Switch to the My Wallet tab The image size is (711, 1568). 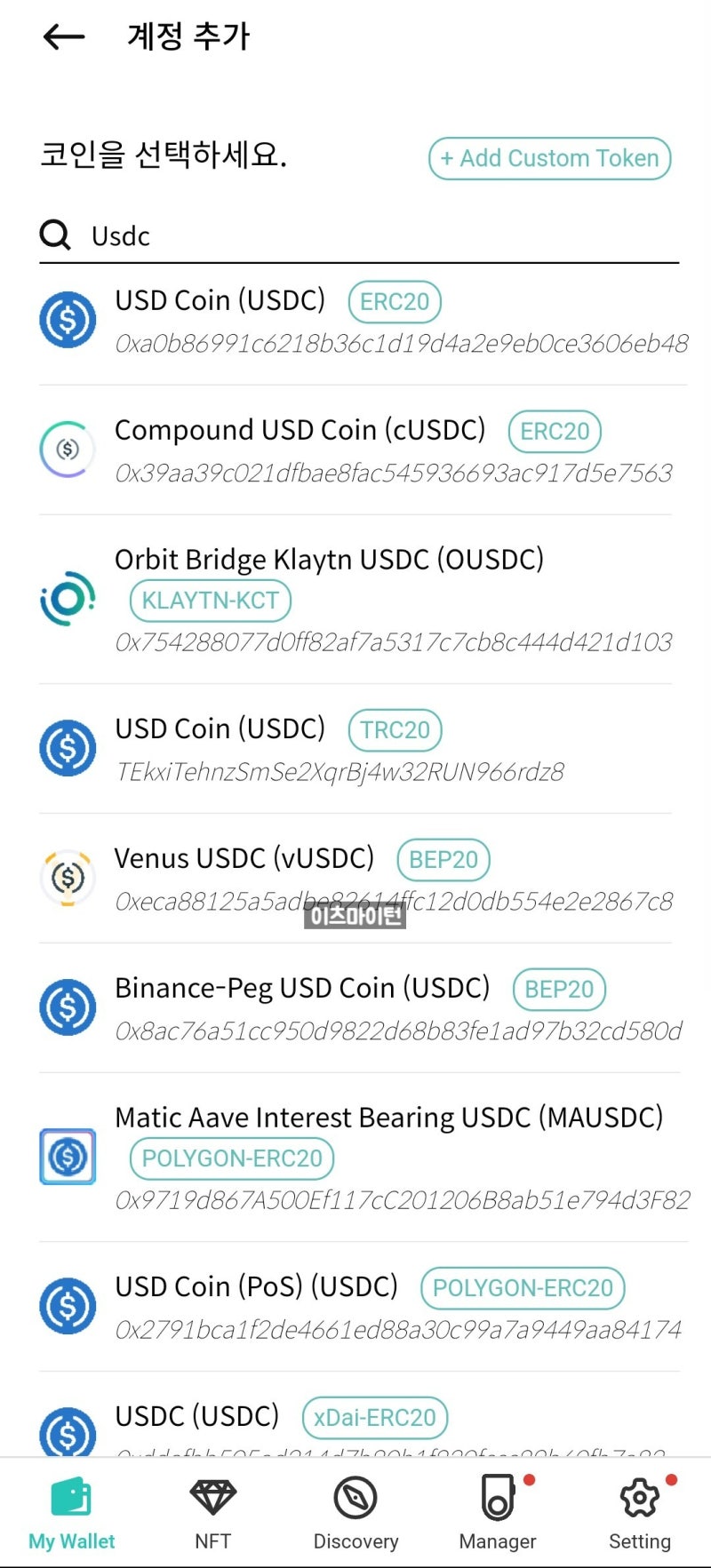pyautogui.click(x=71, y=1514)
